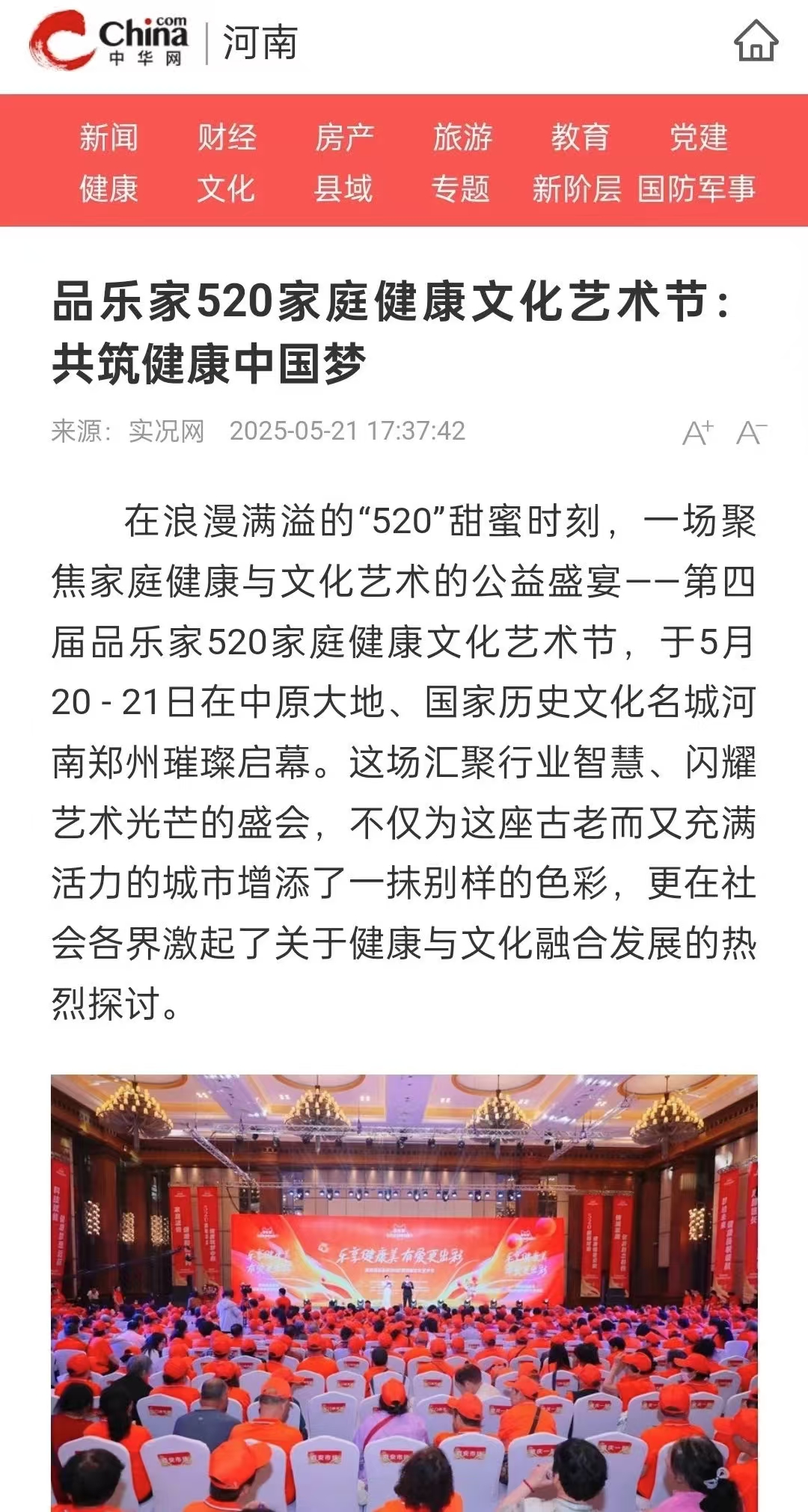Increase article font size with A+
The width and height of the screenshot is (808, 1512).
point(698,432)
